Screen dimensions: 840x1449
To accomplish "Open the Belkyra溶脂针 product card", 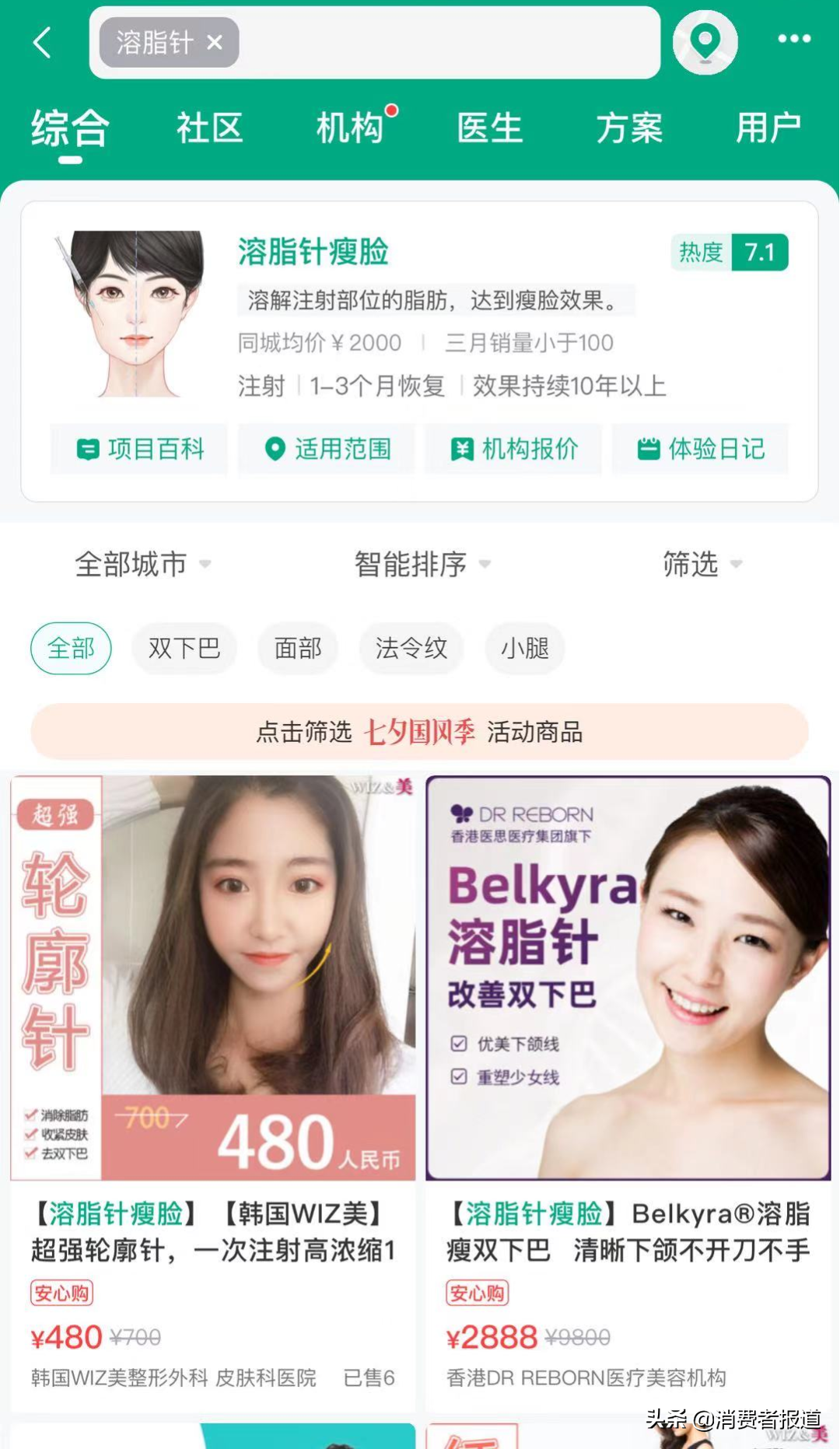I will pyautogui.click(x=628, y=1089).
